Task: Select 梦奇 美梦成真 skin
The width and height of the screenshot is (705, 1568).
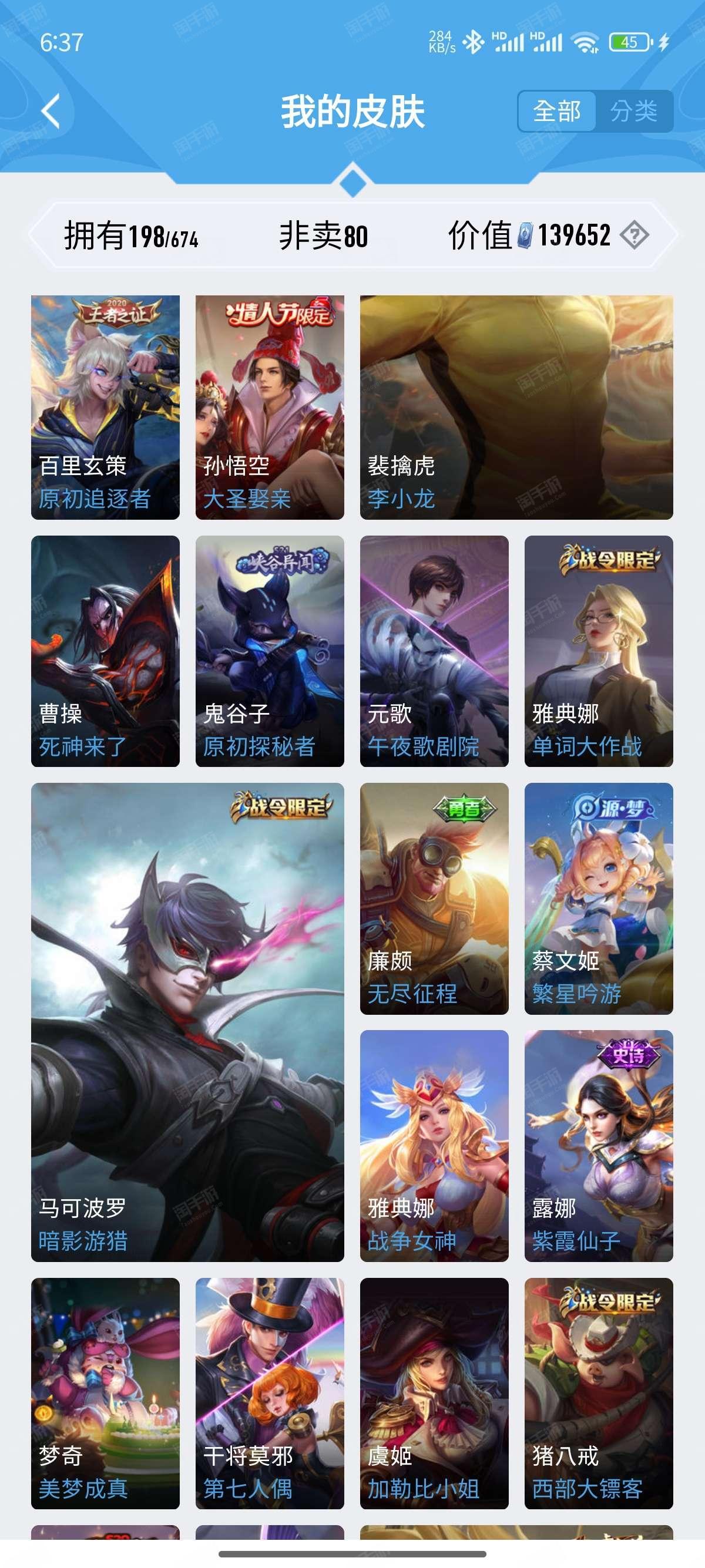Action: pos(105,1394)
